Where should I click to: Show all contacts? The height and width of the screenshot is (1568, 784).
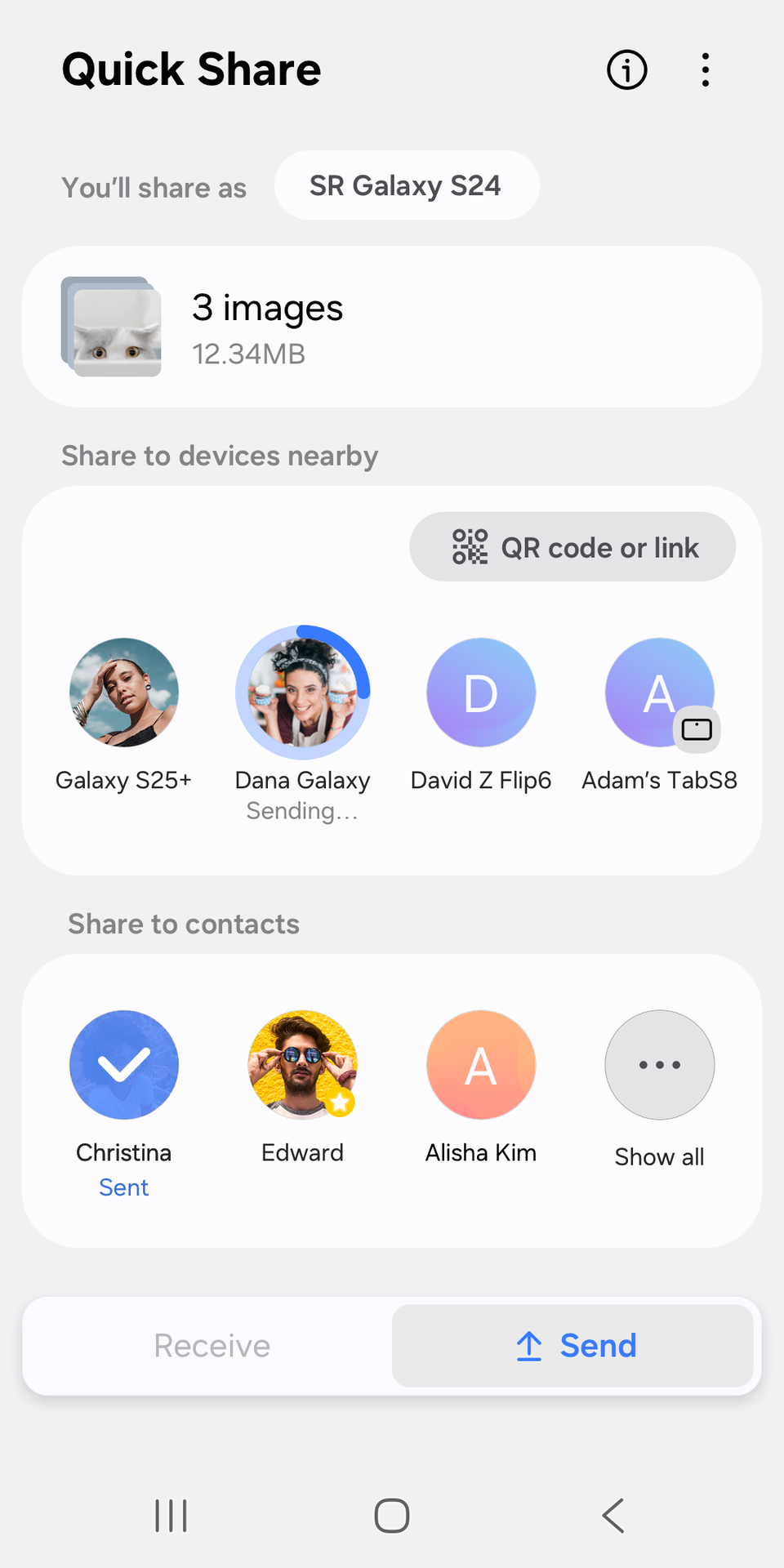659,1065
